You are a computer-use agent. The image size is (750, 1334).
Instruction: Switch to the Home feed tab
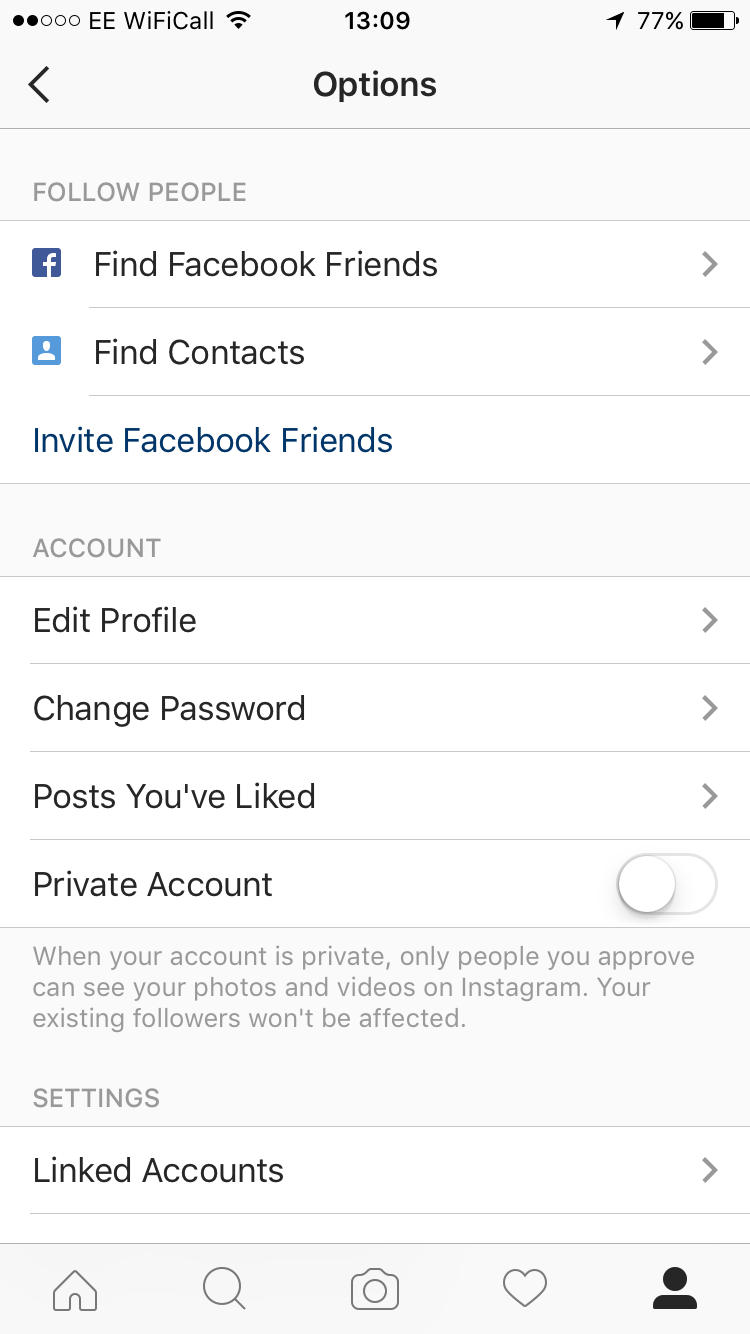pyautogui.click(x=75, y=1289)
